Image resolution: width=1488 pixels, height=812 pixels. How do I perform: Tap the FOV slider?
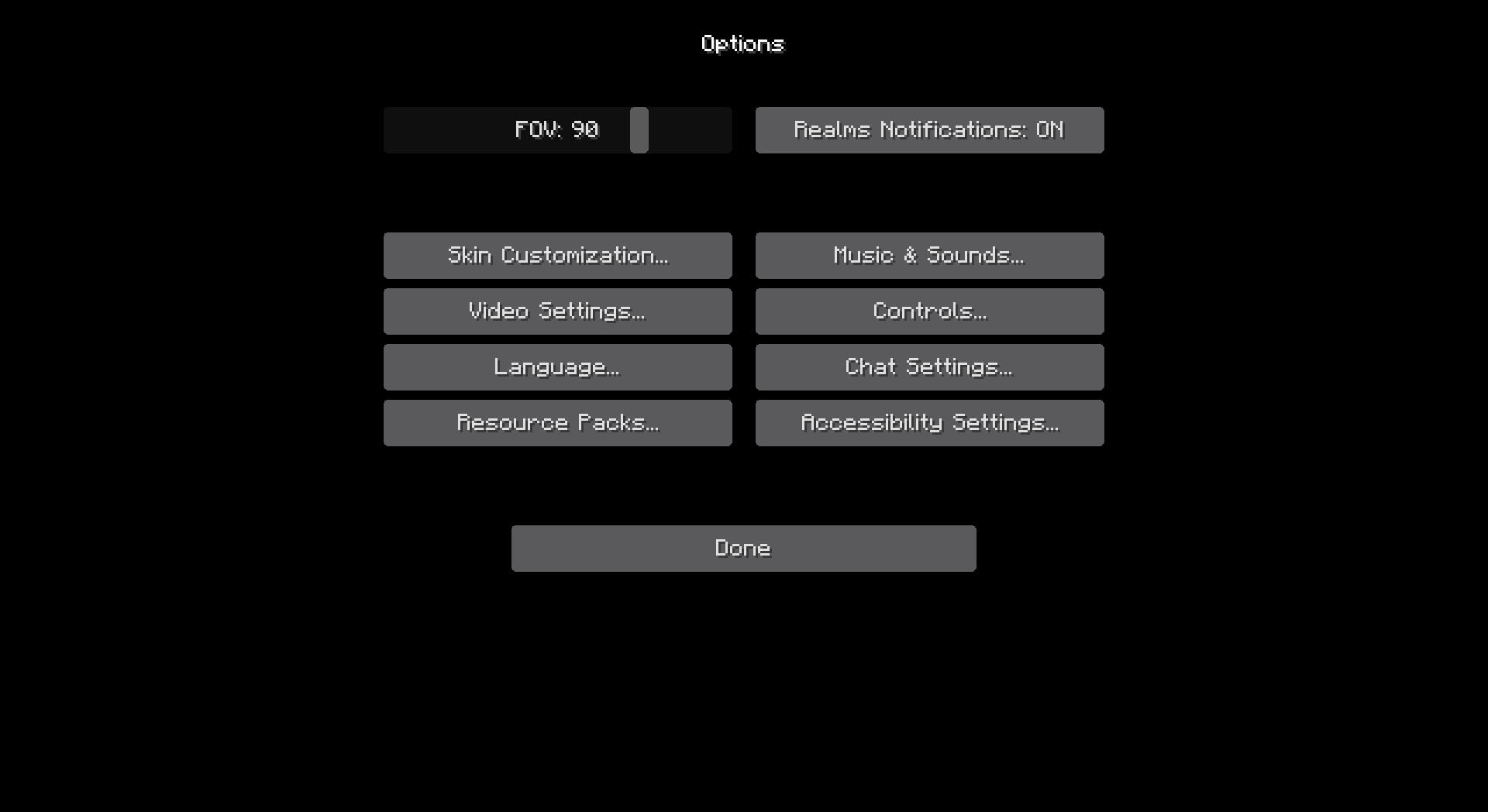click(639, 130)
